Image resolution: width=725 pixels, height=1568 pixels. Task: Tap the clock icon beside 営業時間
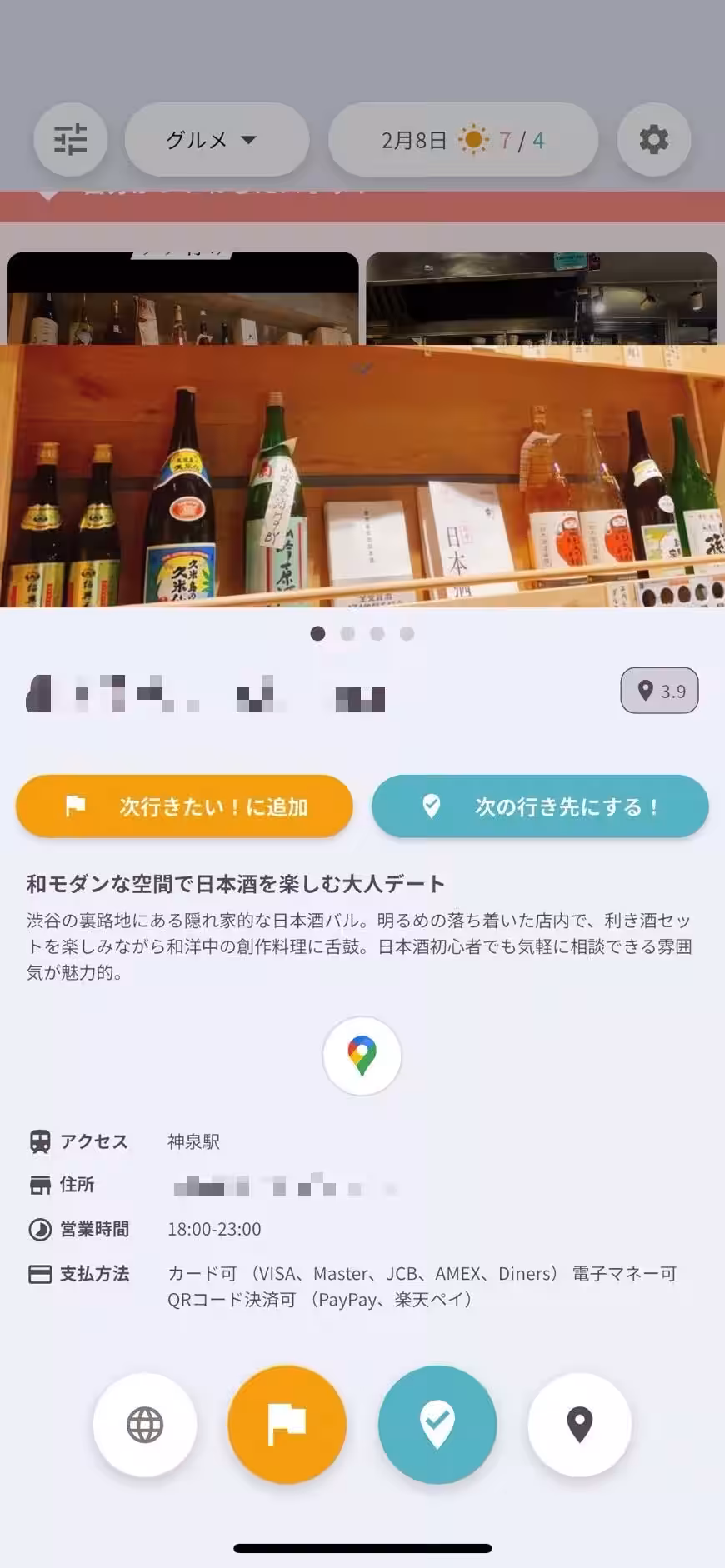(39, 1229)
